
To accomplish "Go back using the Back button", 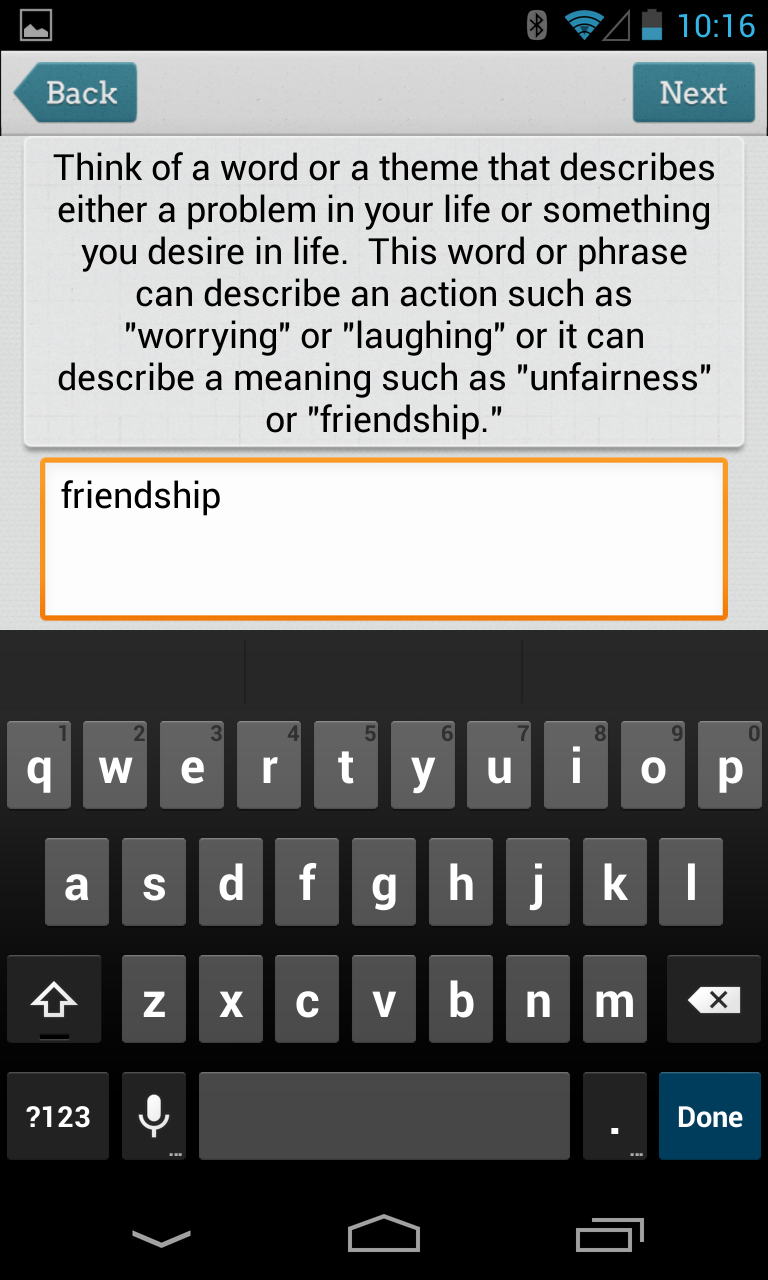I will point(76,93).
